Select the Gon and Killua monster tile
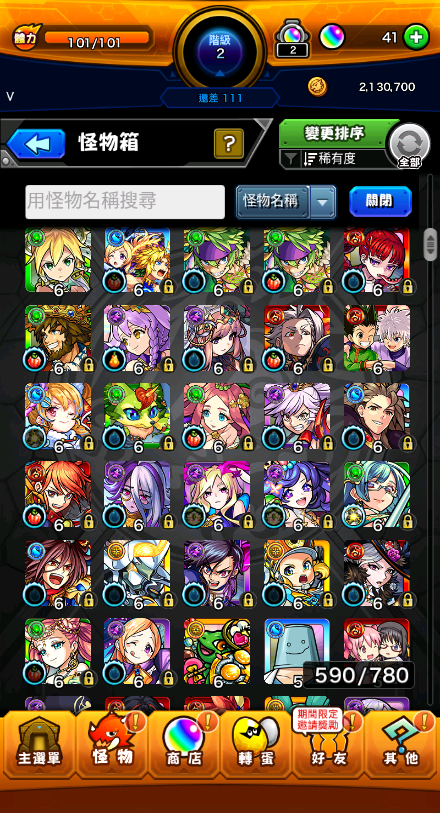The width and height of the screenshot is (440, 813). [x=377, y=339]
